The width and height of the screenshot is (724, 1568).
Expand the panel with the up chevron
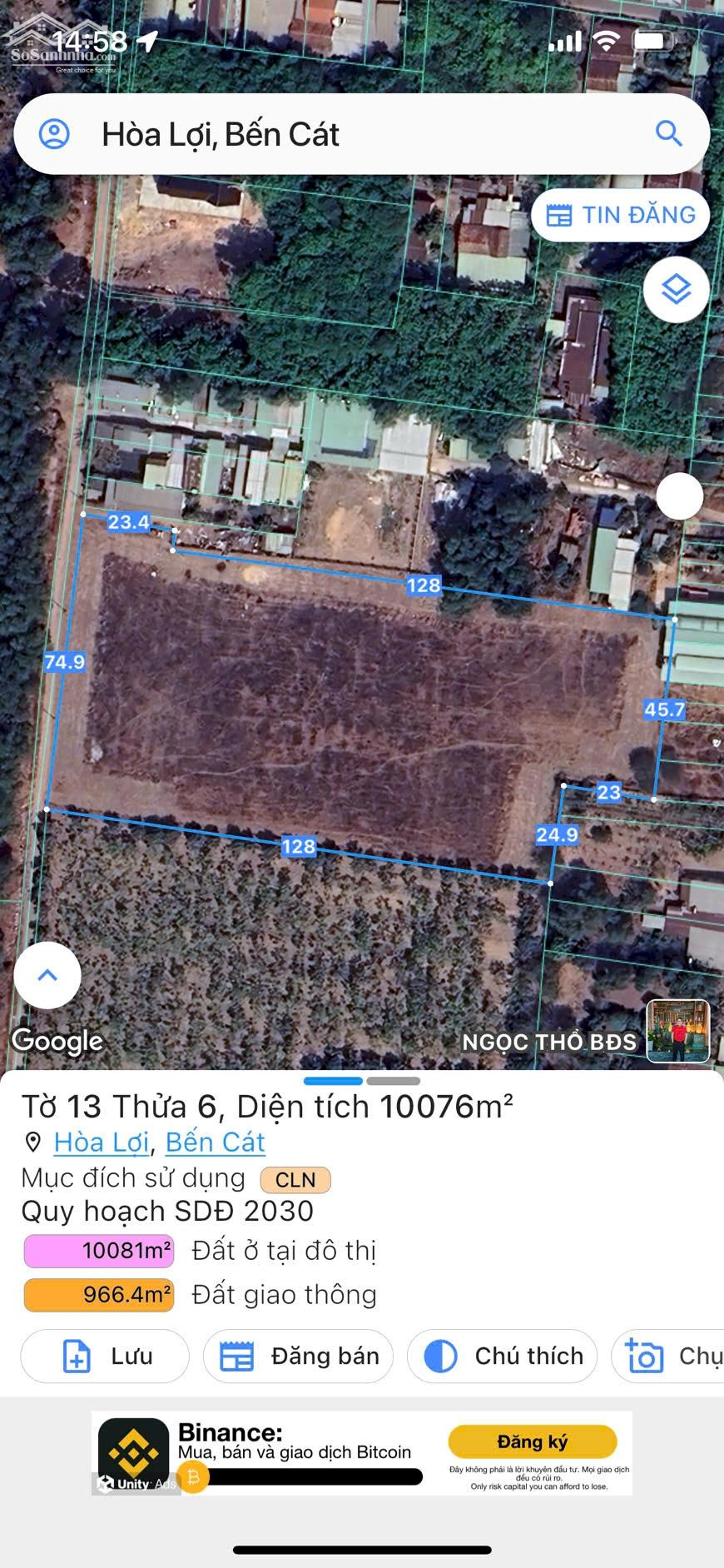(47, 975)
